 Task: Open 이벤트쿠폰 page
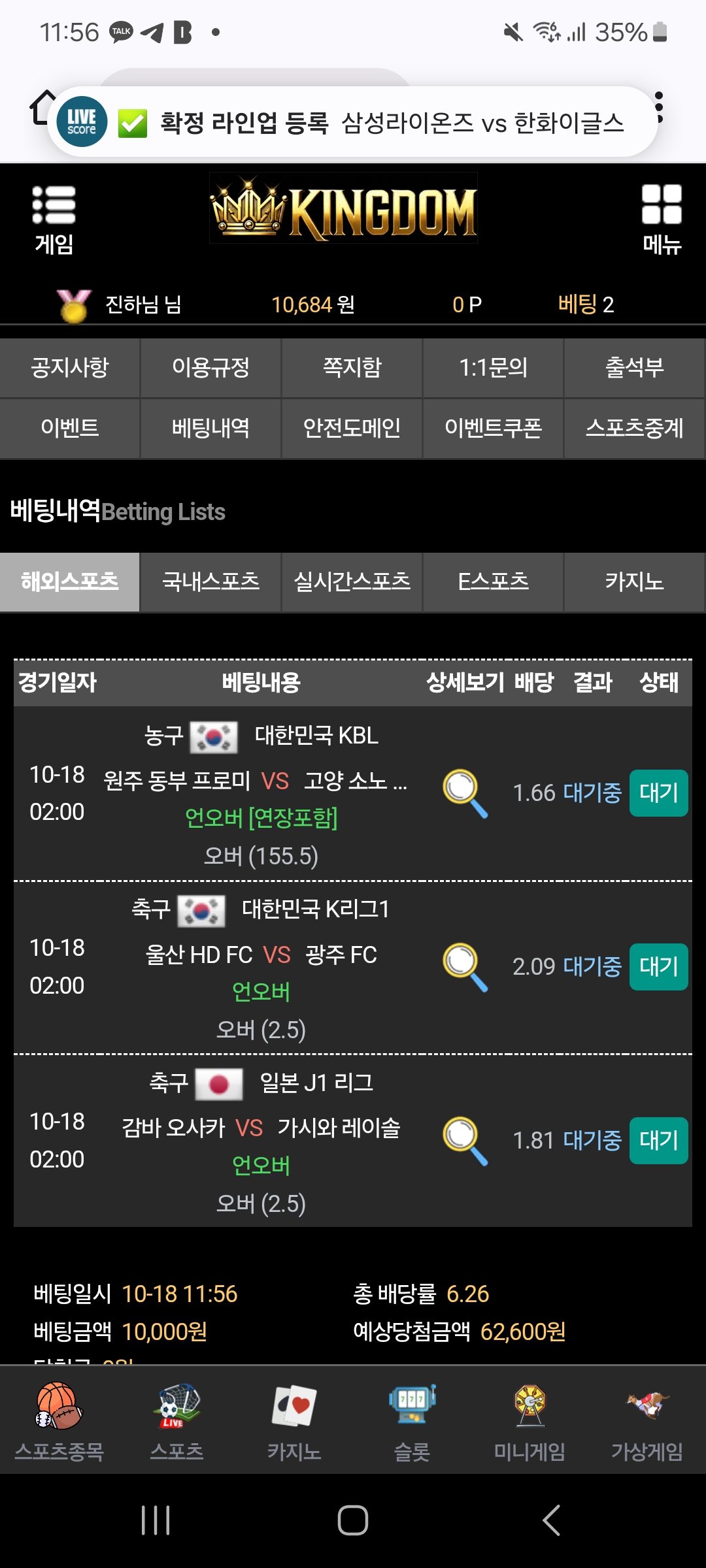tap(493, 429)
